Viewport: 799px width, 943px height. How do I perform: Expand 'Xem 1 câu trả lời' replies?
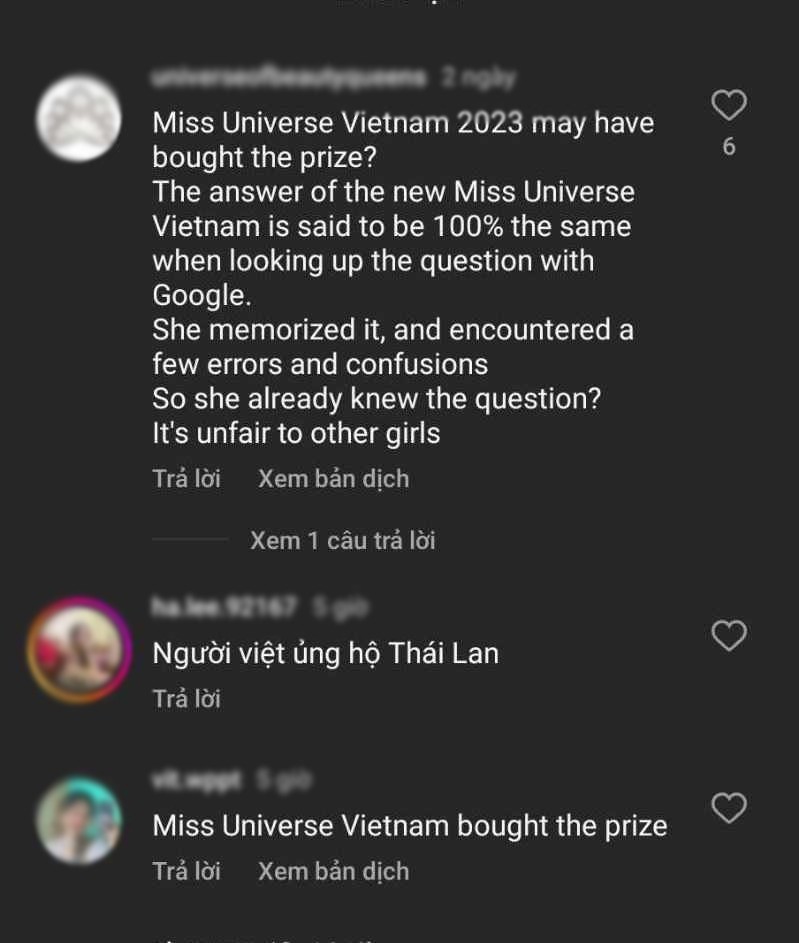pos(342,541)
